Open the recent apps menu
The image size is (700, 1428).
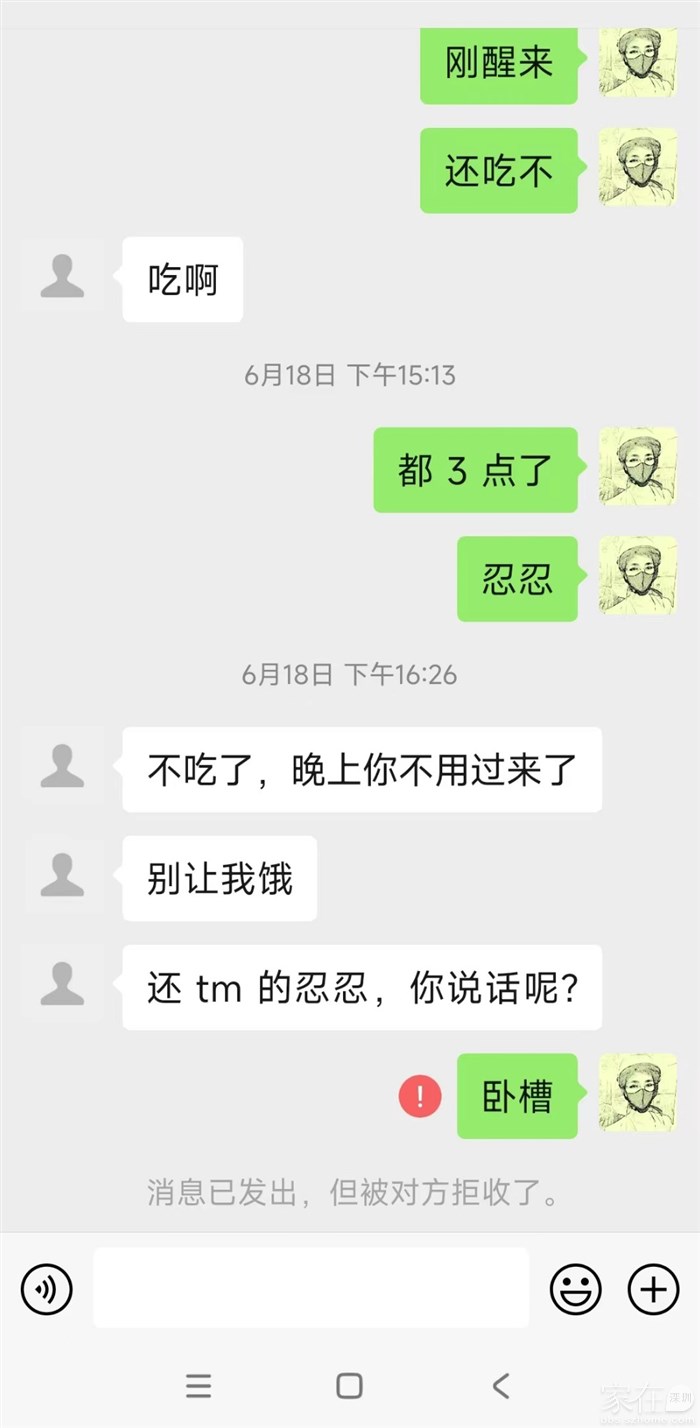199,1385
